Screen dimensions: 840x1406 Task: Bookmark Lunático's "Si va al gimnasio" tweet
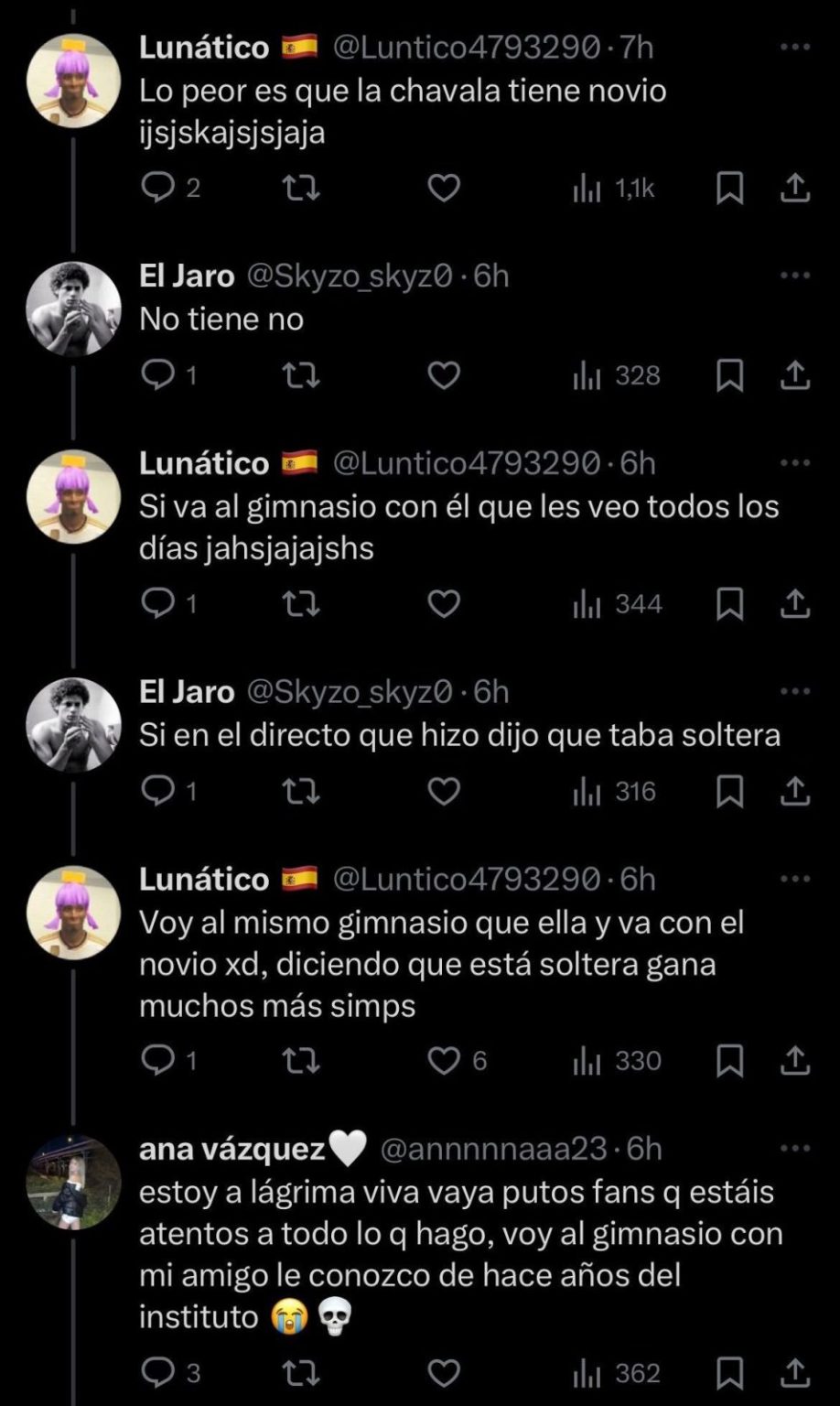tap(729, 604)
